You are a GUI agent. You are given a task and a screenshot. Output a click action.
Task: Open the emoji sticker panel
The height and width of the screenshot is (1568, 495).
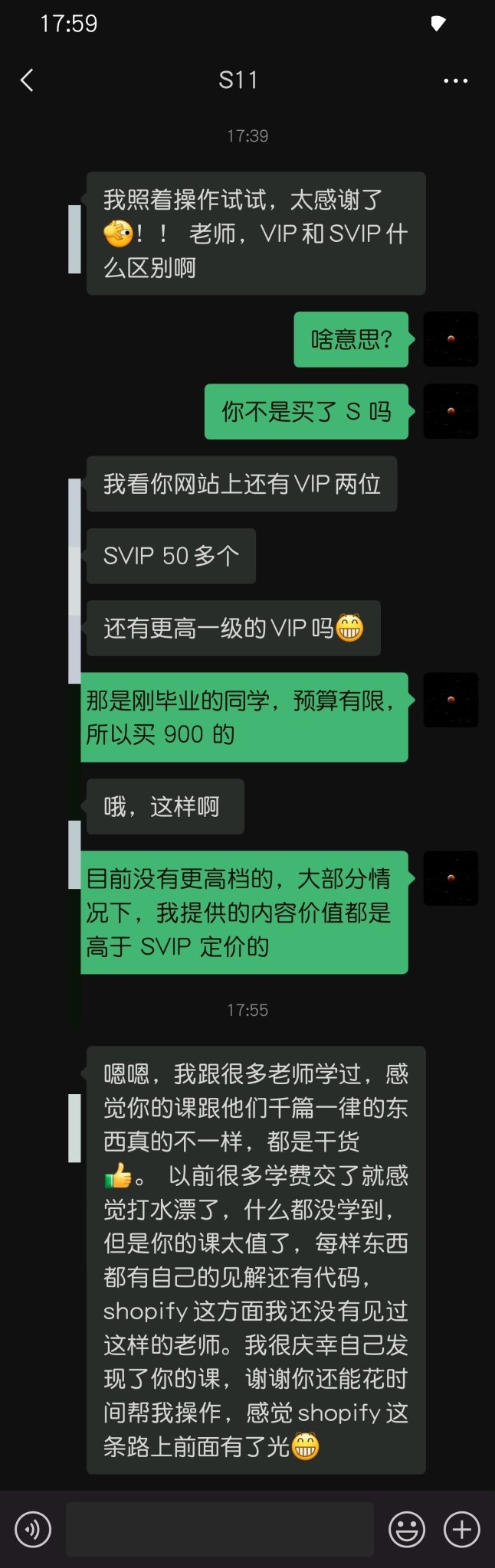point(407,1530)
